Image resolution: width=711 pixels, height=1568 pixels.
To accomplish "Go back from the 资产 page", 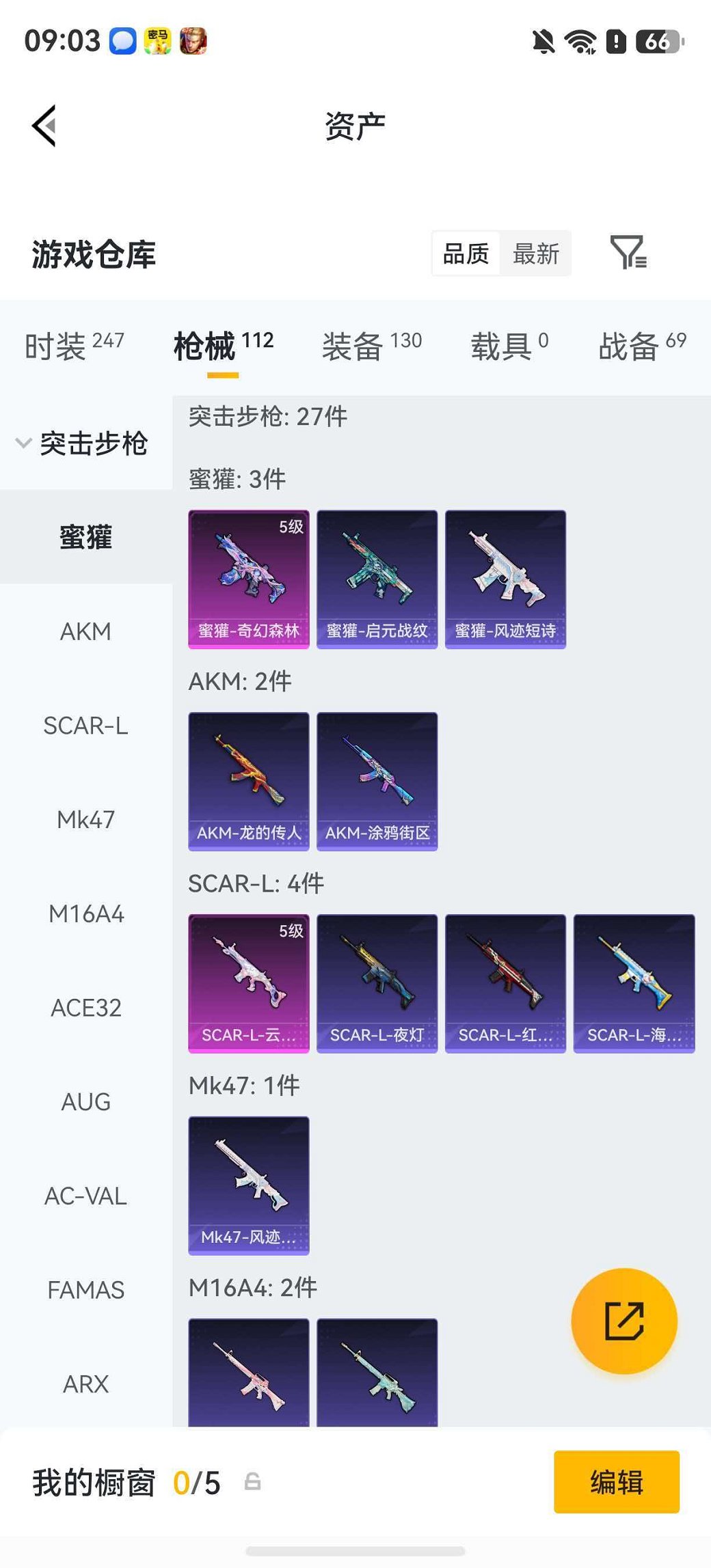I will click(44, 126).
